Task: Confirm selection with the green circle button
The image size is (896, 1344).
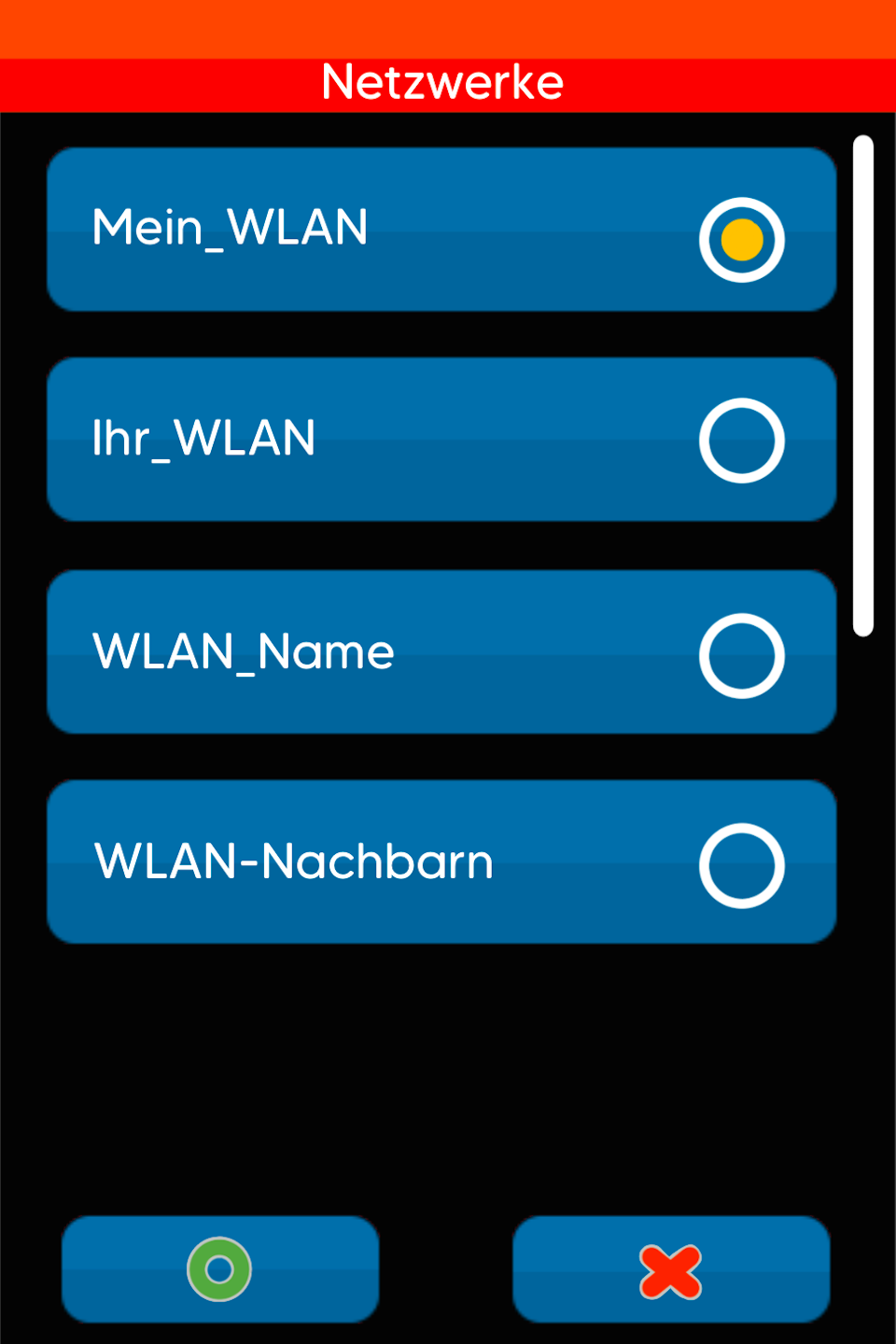Action: coord(220,1269)
